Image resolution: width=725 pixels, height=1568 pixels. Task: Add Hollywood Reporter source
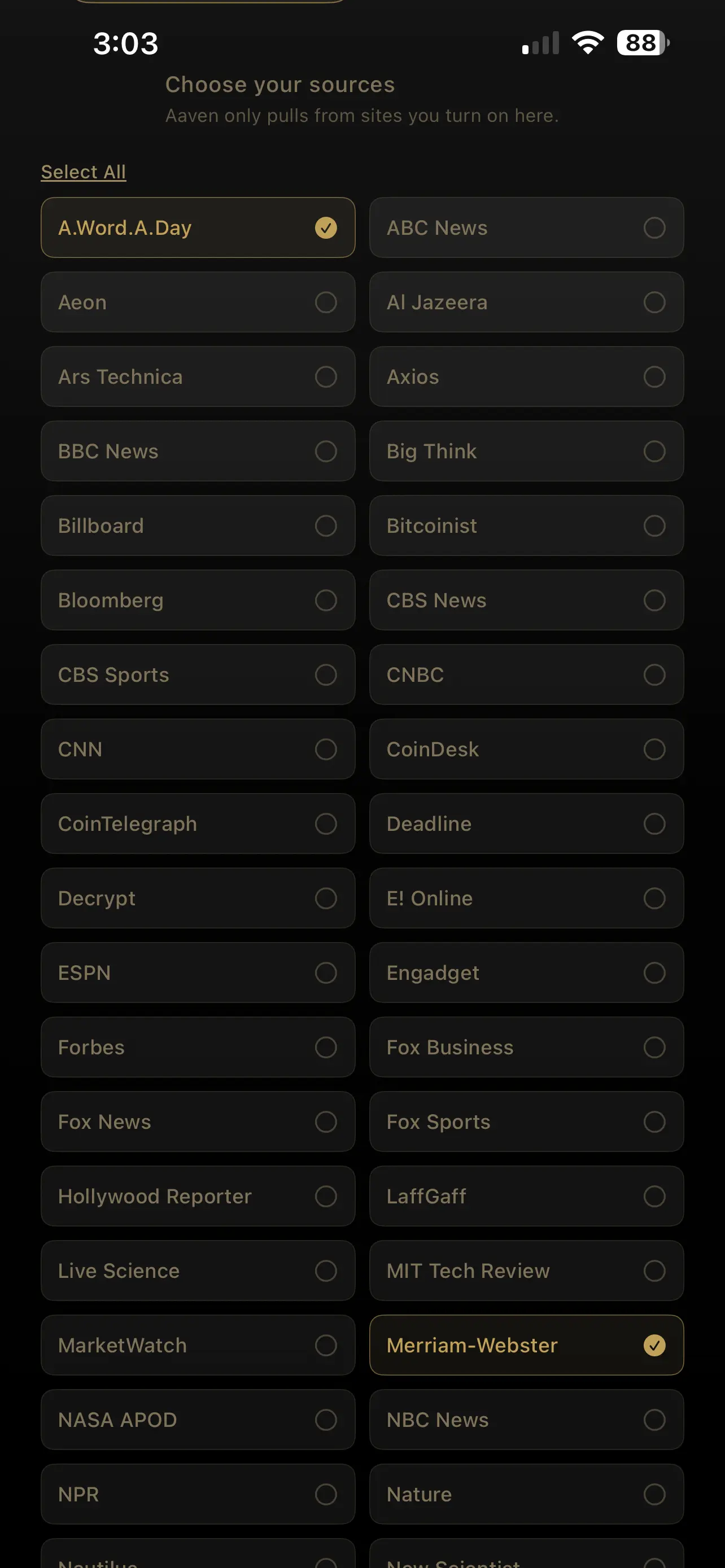(x=198, y=1196)
